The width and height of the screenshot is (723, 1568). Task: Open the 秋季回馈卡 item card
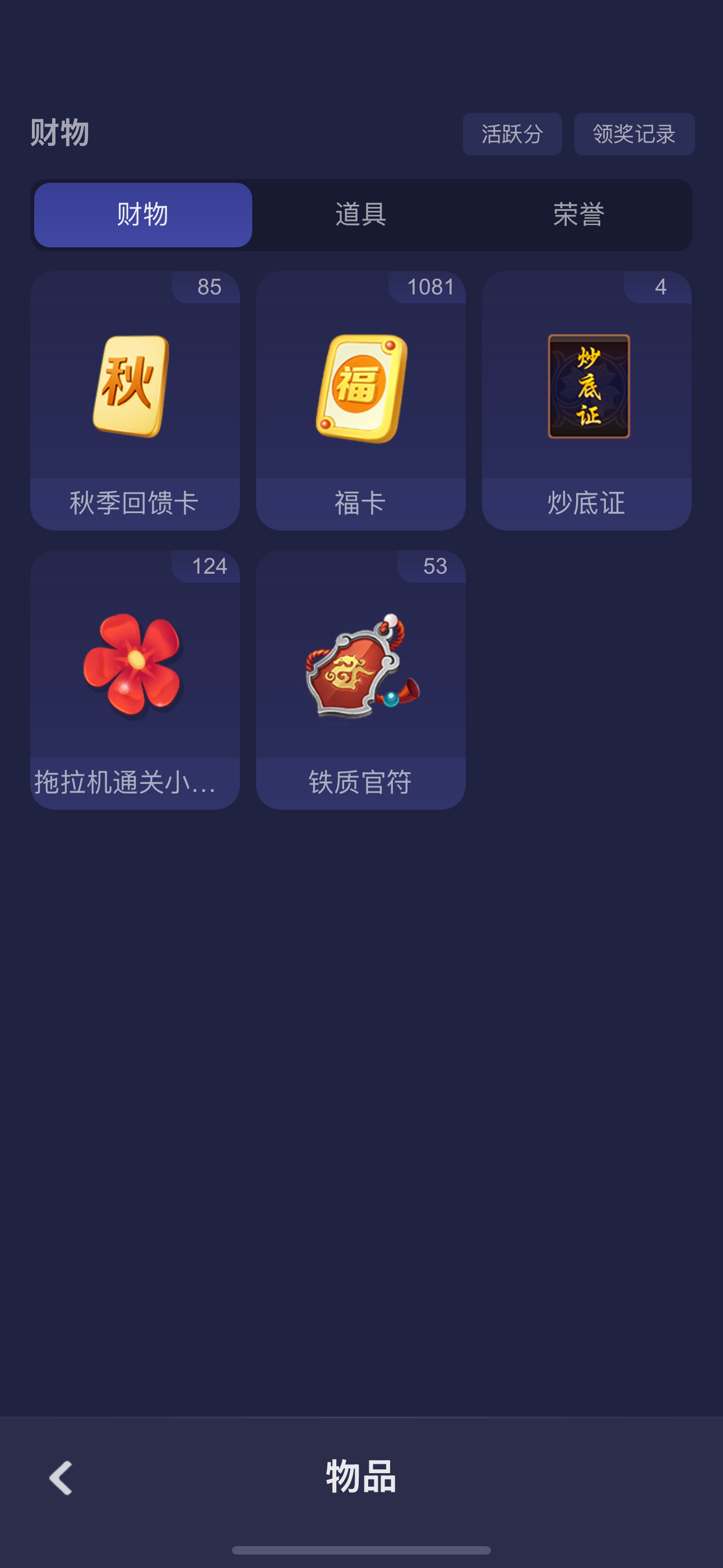pyautogui.click(x=135, y=400)
